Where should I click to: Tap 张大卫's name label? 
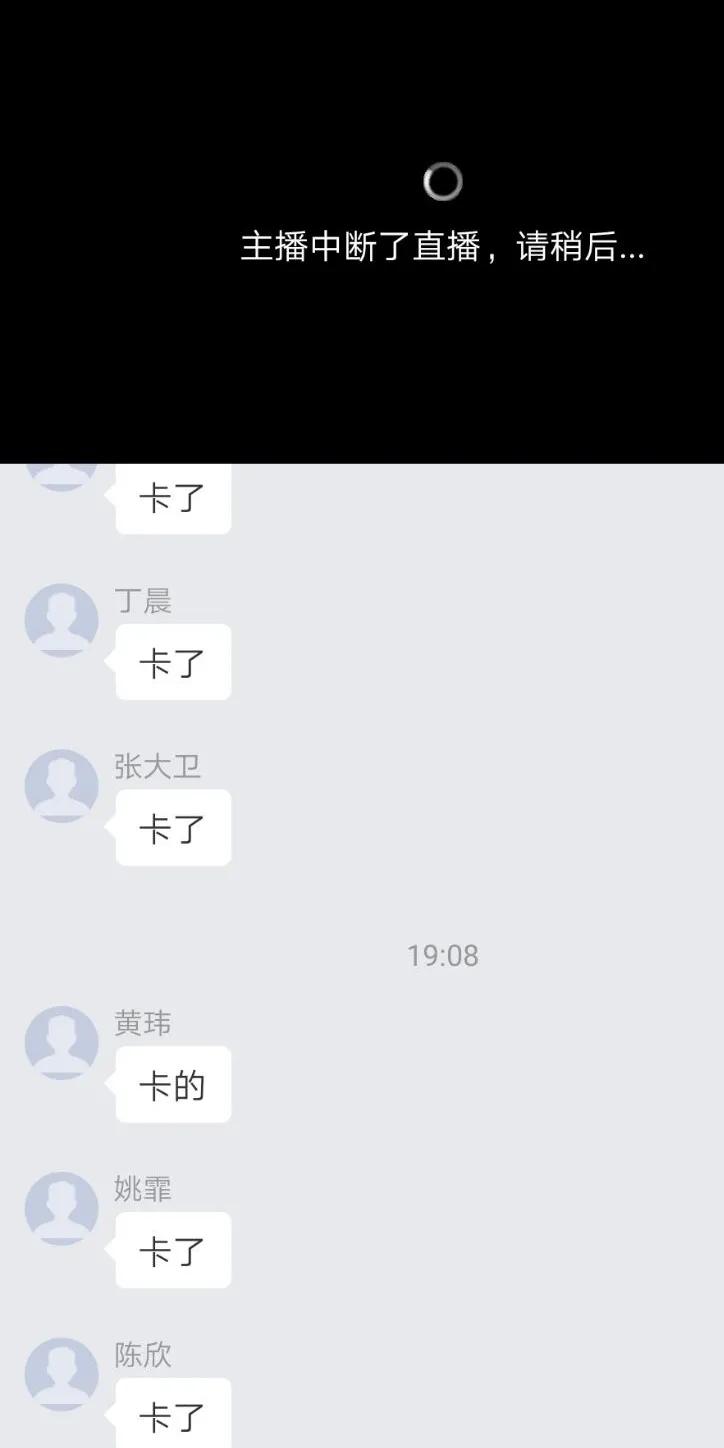(160, 765)
